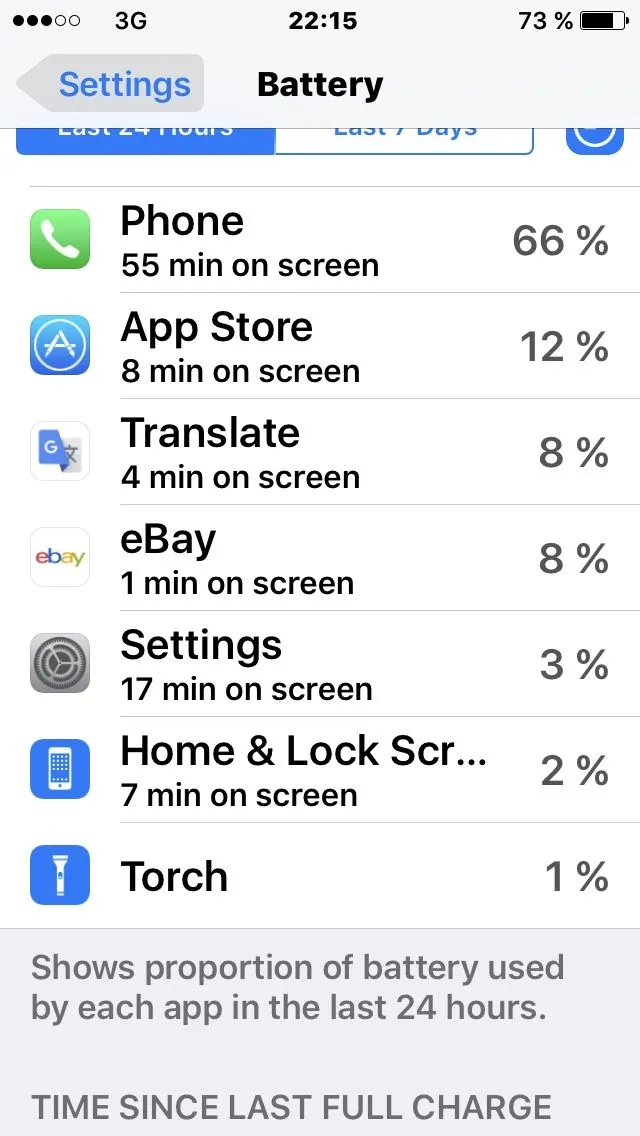The width and height of the screenshot is (640, 1136).
Task: Select the eBay battery usage row
Action: click(x=320, y=558)
